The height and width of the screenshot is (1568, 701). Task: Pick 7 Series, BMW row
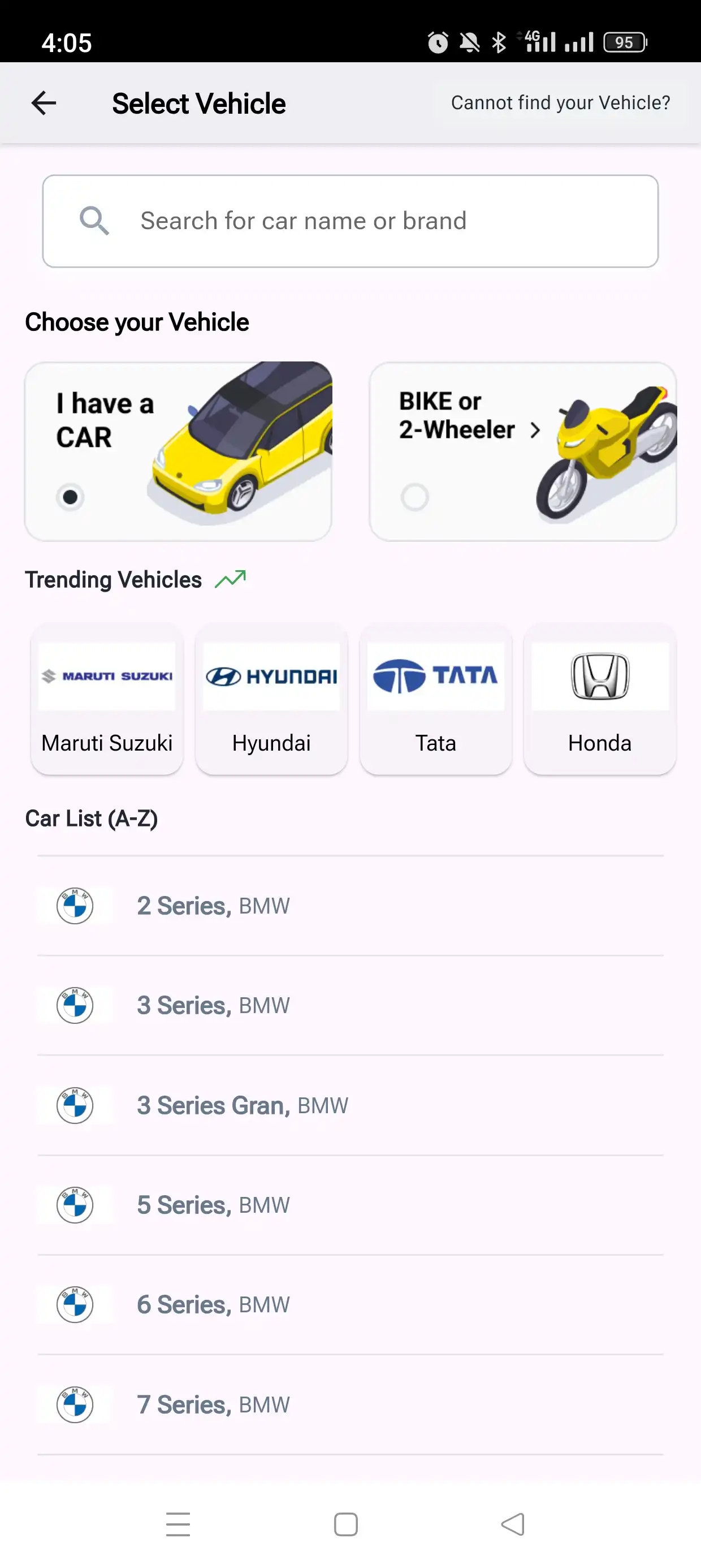(350, 1405)
